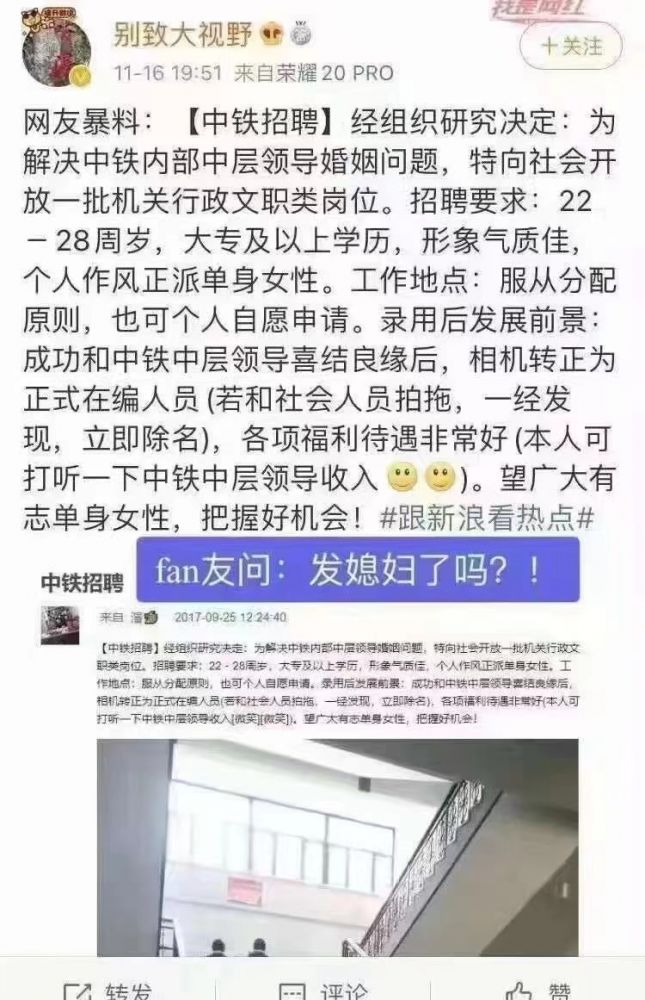The image size is (645, 1000).
Task: Open the #跟新浪看热点# hashtag link
Action: click(x=488, y=519)
